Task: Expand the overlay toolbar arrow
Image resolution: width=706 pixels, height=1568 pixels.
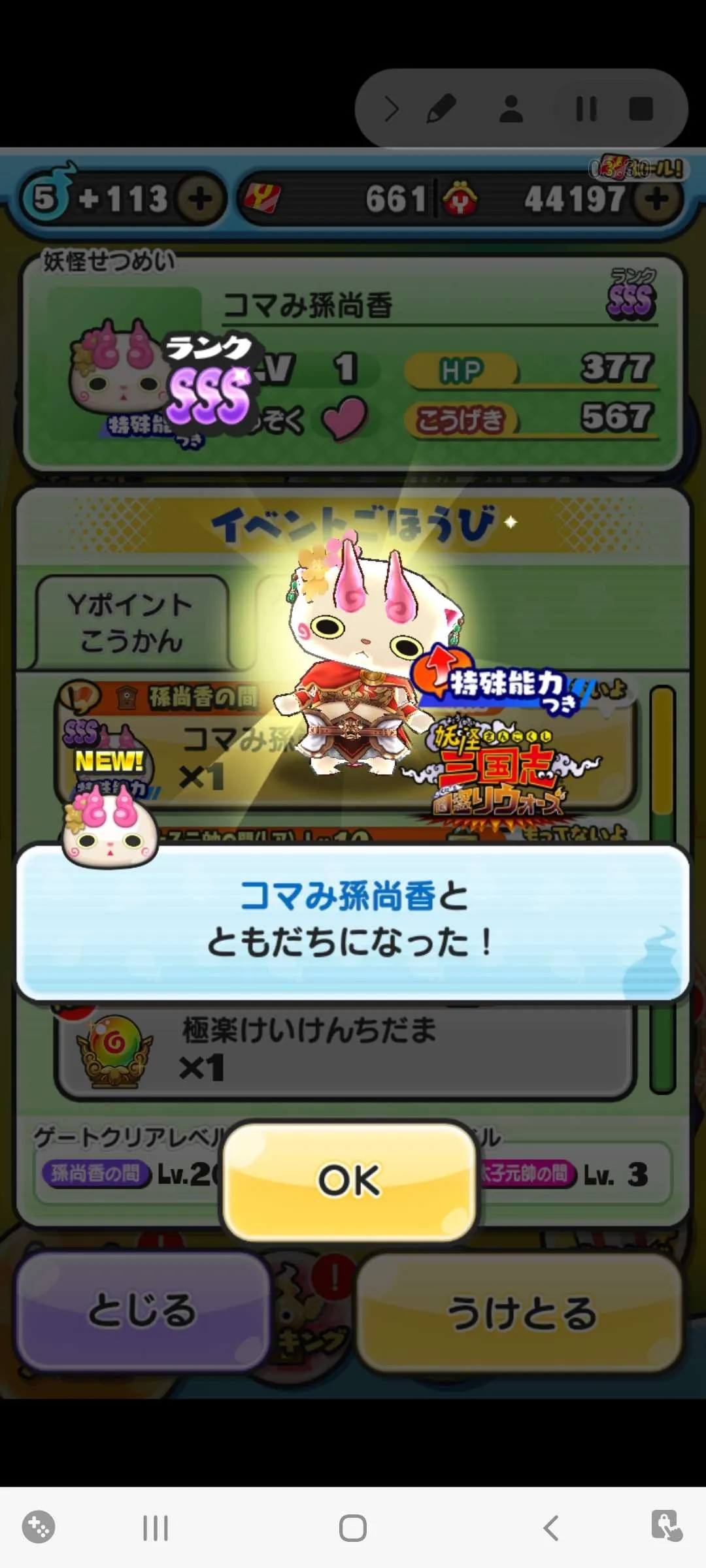Action: 391,108
